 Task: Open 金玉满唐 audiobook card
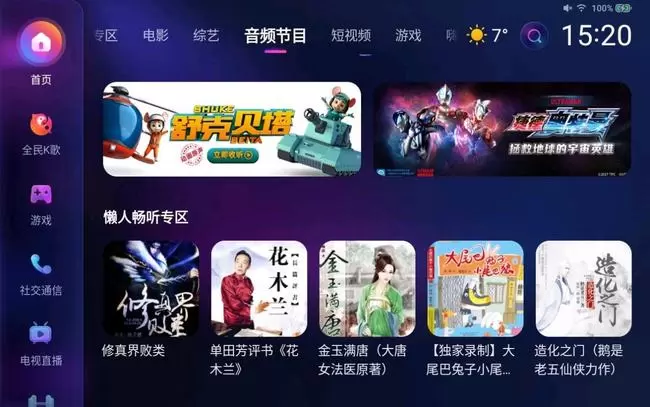(366, 288)
